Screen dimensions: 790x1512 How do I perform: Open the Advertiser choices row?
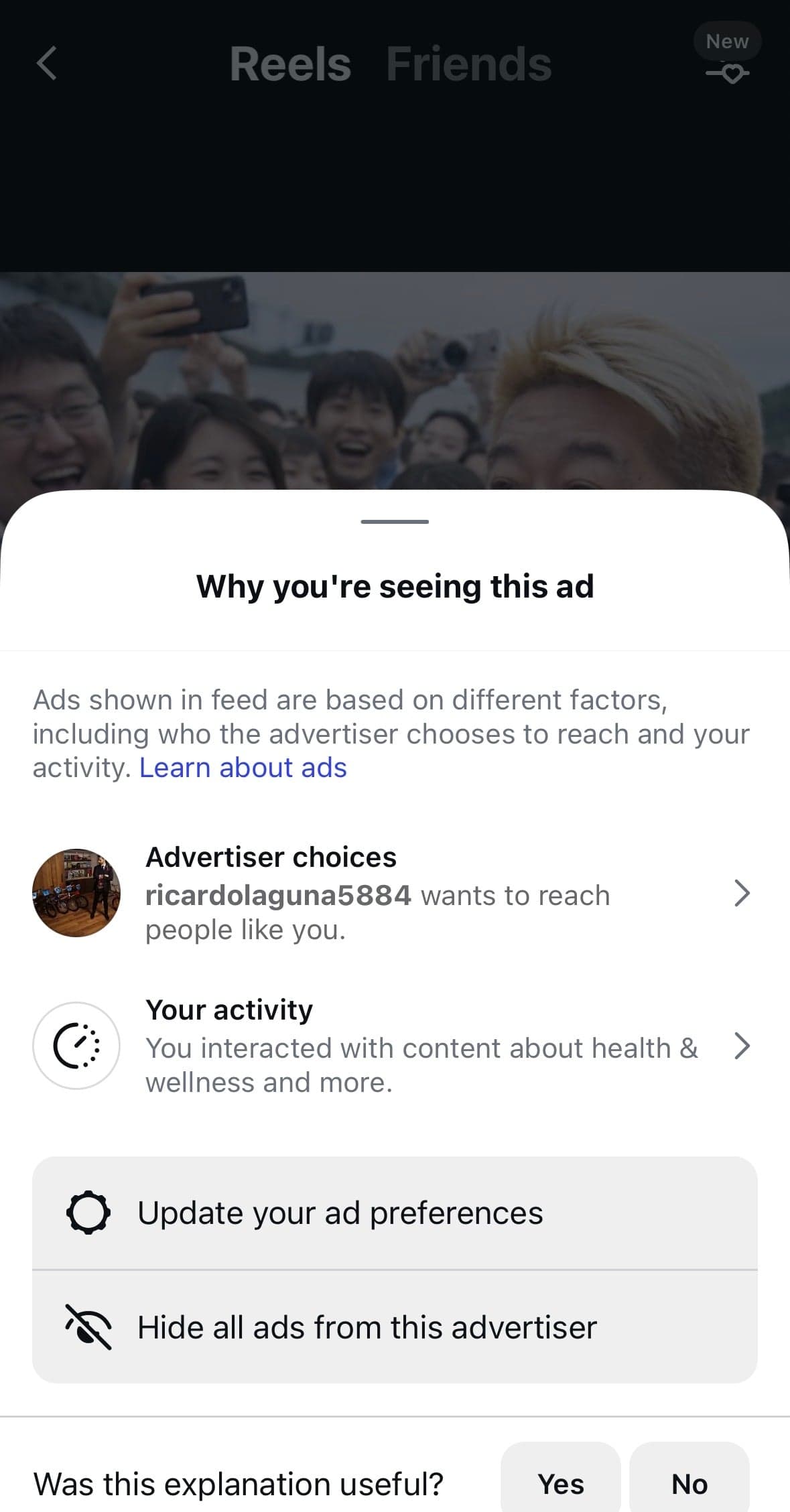[x=395, y=893]
